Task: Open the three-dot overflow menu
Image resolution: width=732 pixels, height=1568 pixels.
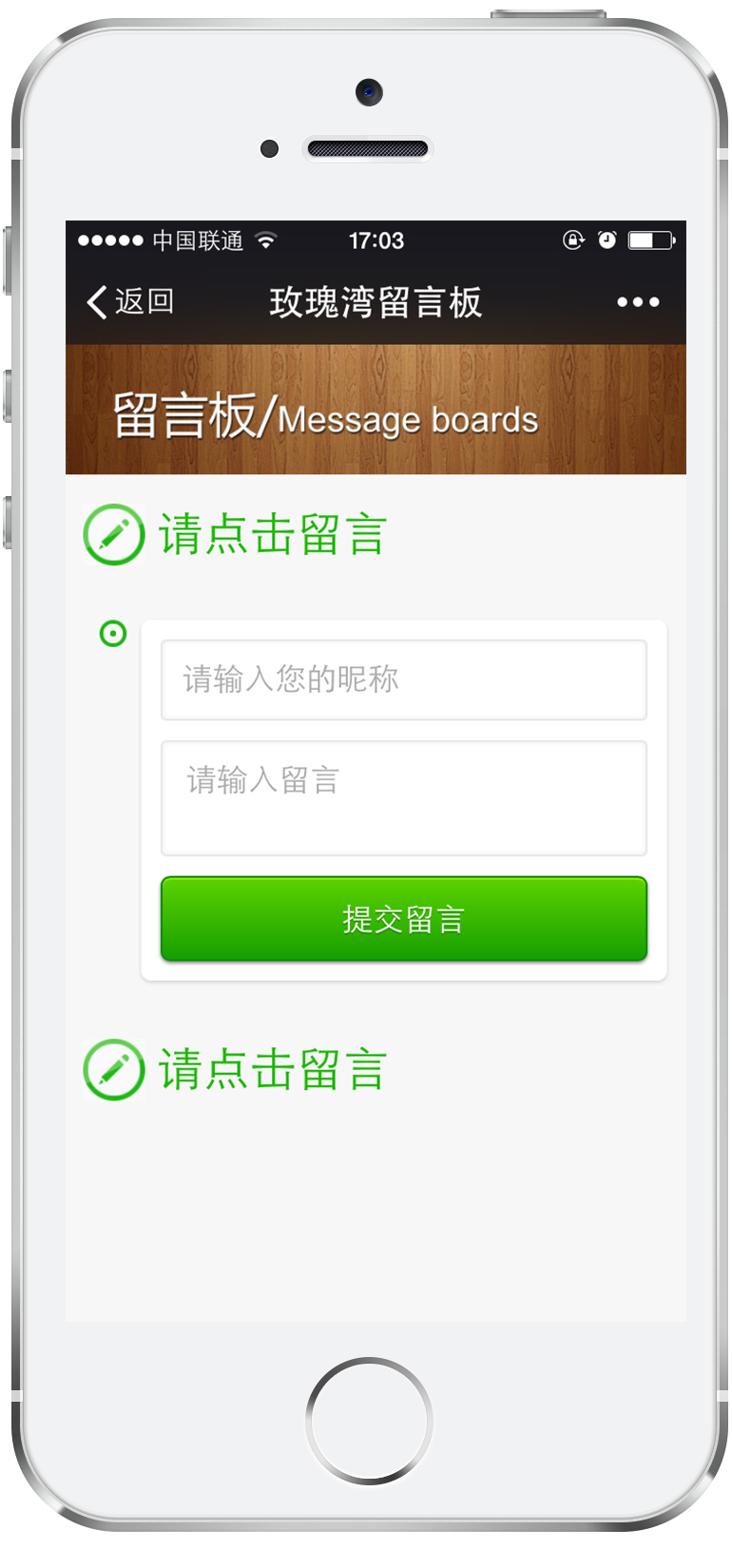Action: click(637, 302)
